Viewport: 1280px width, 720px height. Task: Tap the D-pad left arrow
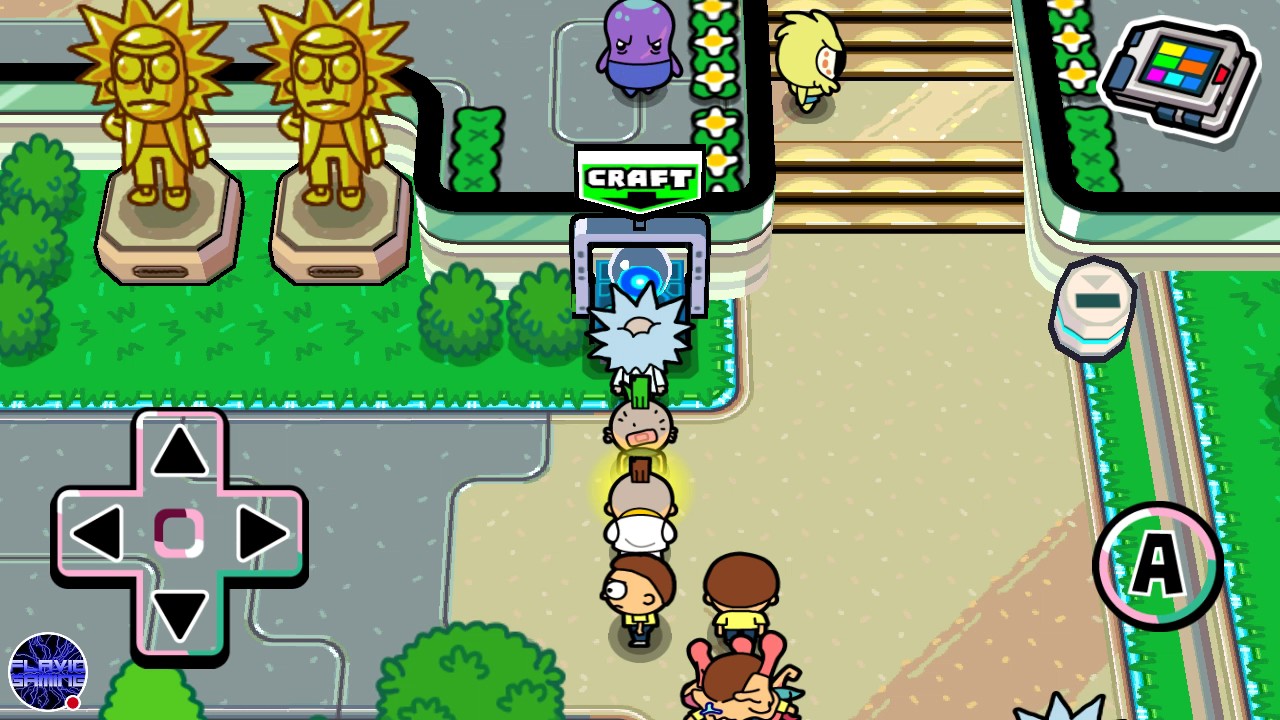point(99,533)
